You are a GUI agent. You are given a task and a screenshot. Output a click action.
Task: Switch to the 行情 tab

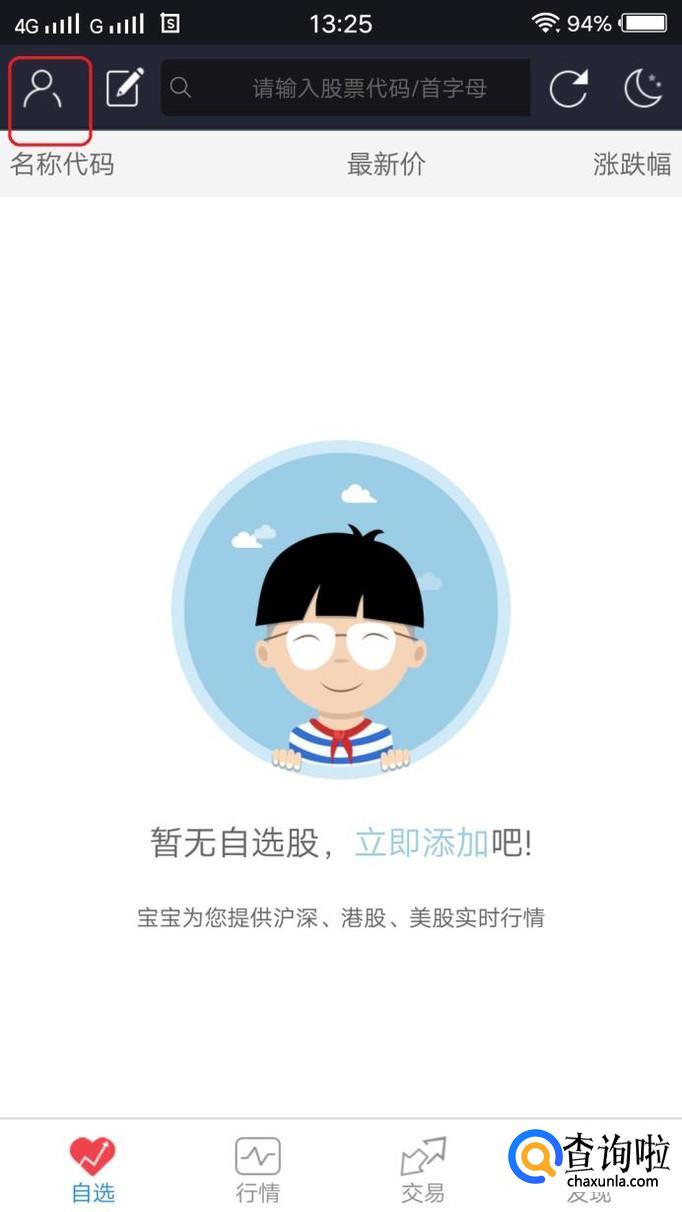[x=258, y=1168]
